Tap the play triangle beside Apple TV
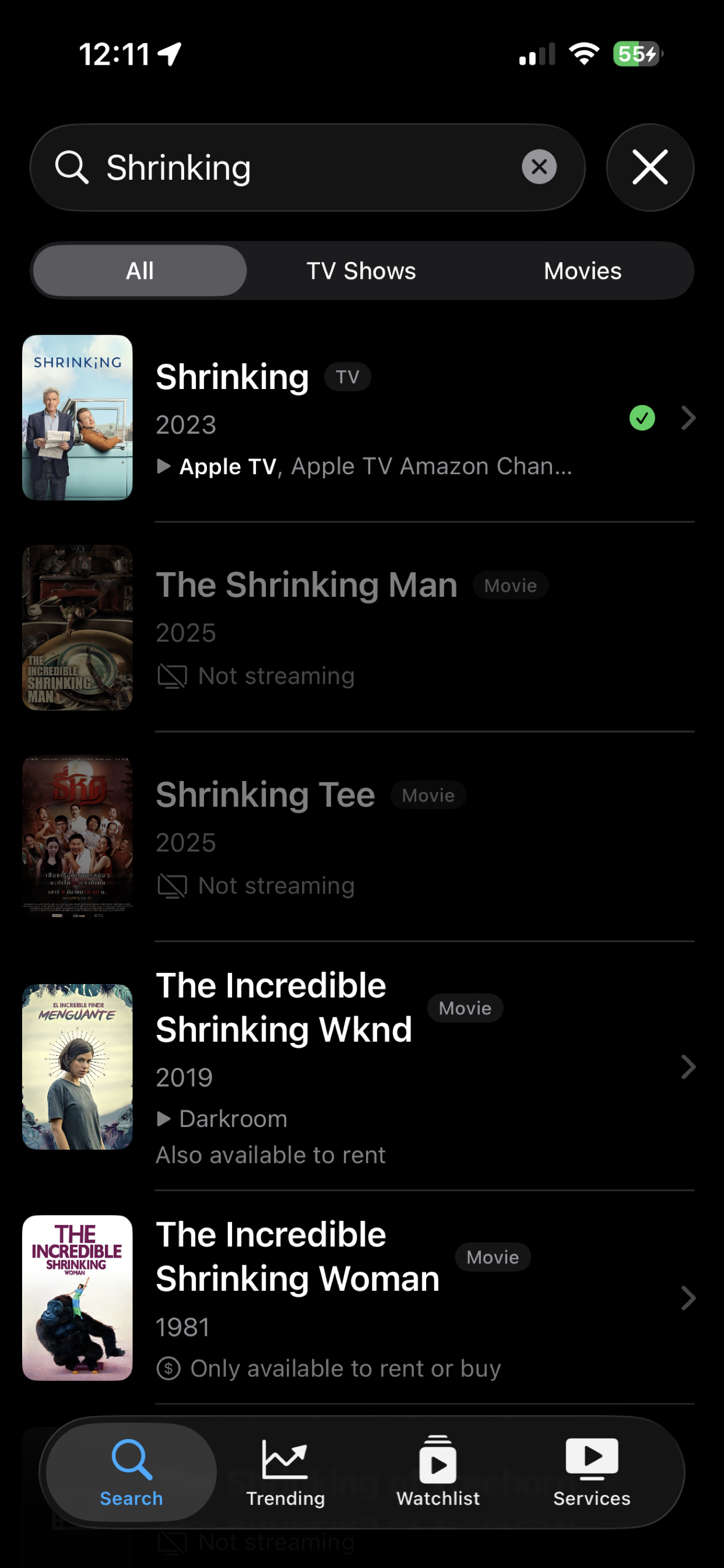 pyautogui.click(x=164, y=466)
